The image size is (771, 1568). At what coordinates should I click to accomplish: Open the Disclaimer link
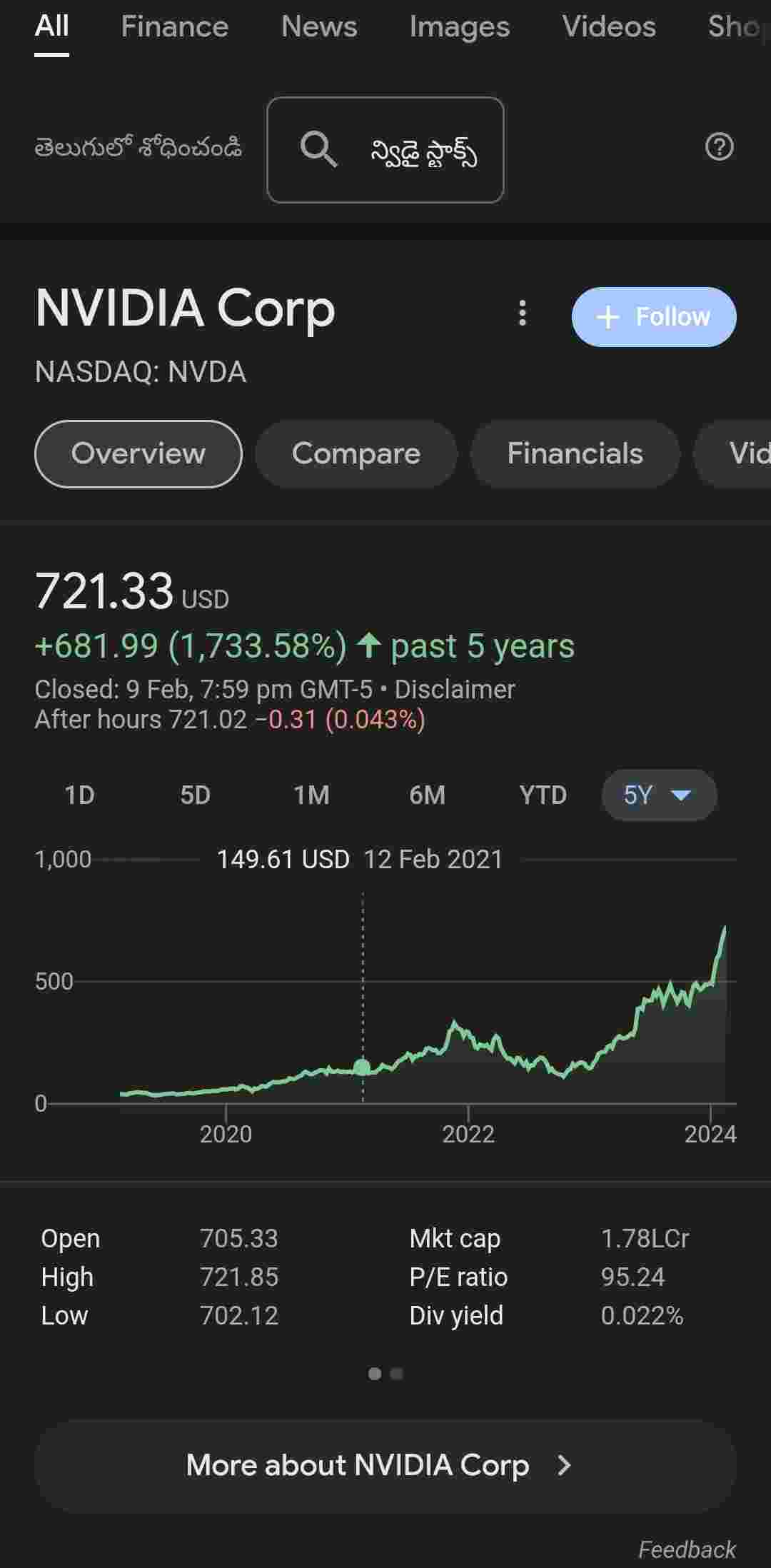pyautogui.click(x=455, y=690)
